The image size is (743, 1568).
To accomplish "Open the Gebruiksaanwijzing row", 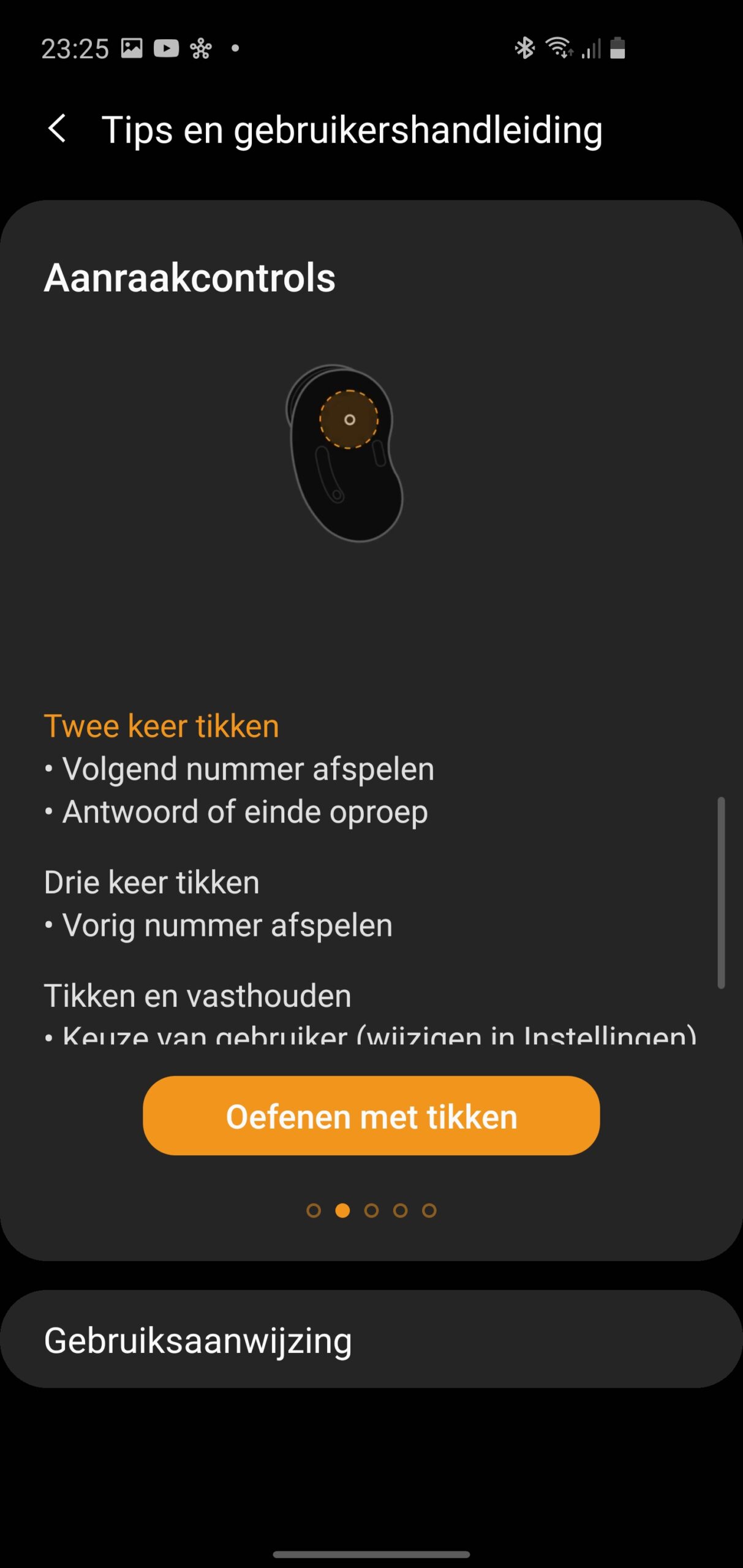I will 371,1340.
